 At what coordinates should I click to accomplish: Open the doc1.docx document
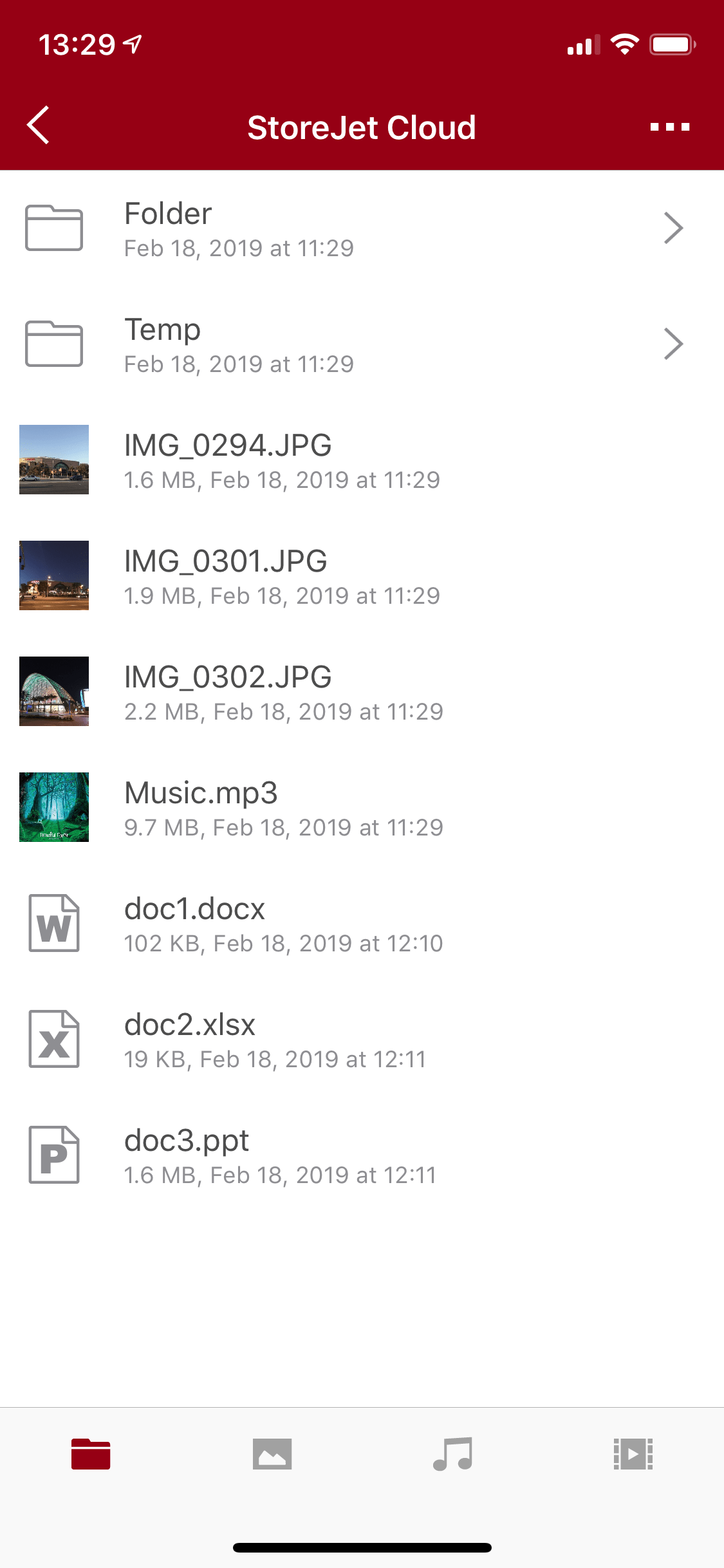click(362, 923)
